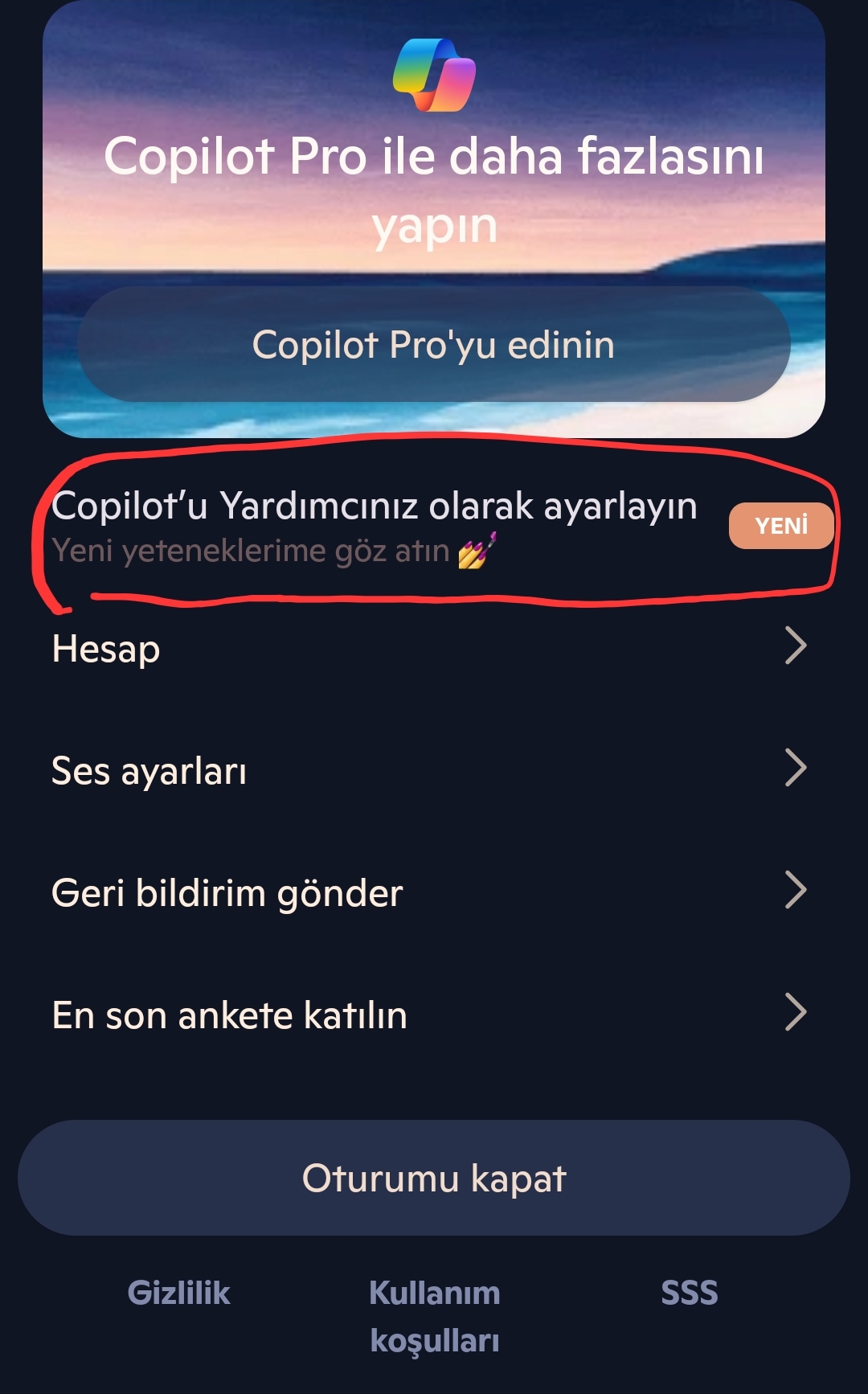The width and height of the screenshot is (868, 1394).
Task: Click the Copilot Pro'yu edinin button
Action: tap(434, 343)
